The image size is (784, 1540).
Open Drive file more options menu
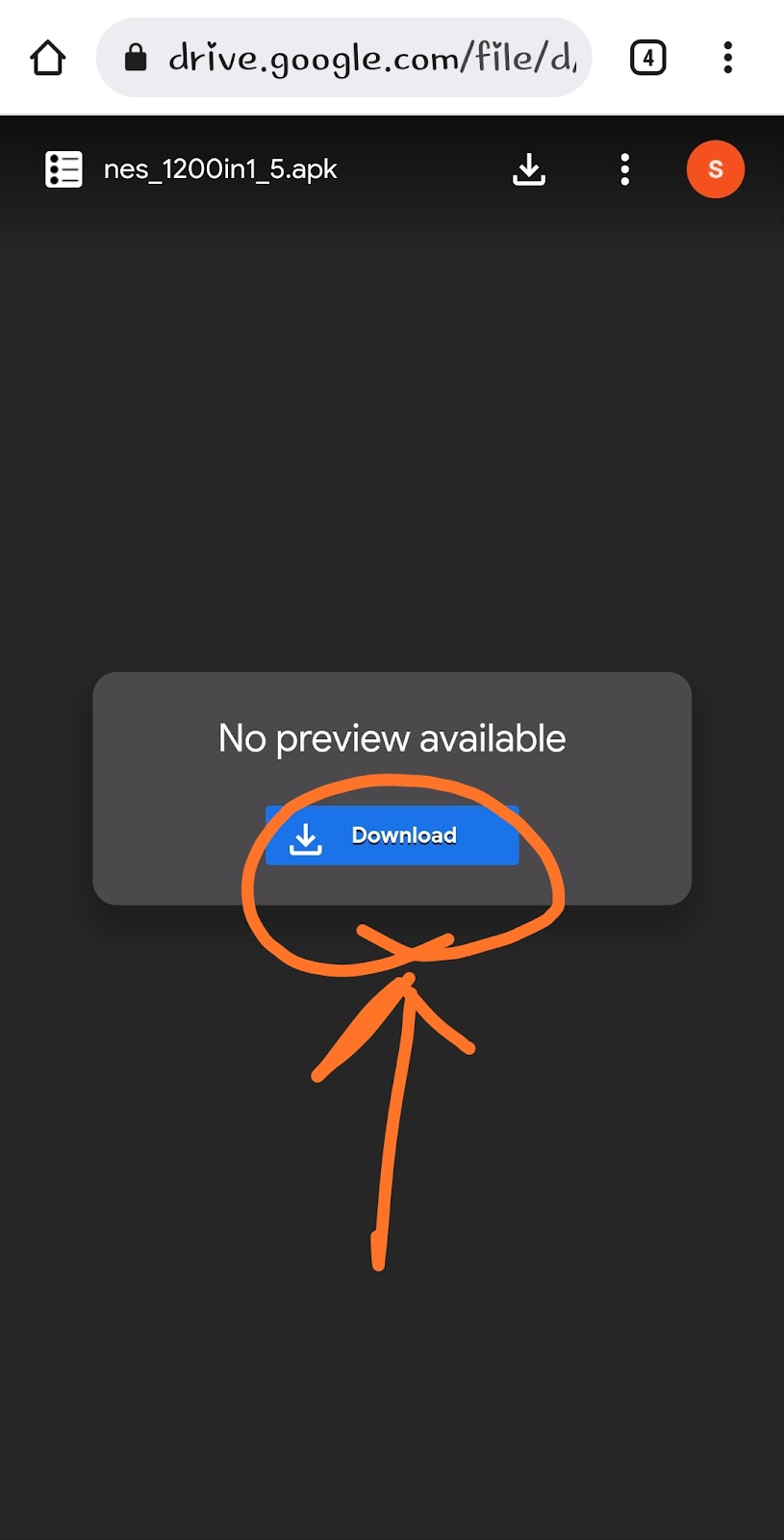(x=625, y=169)
